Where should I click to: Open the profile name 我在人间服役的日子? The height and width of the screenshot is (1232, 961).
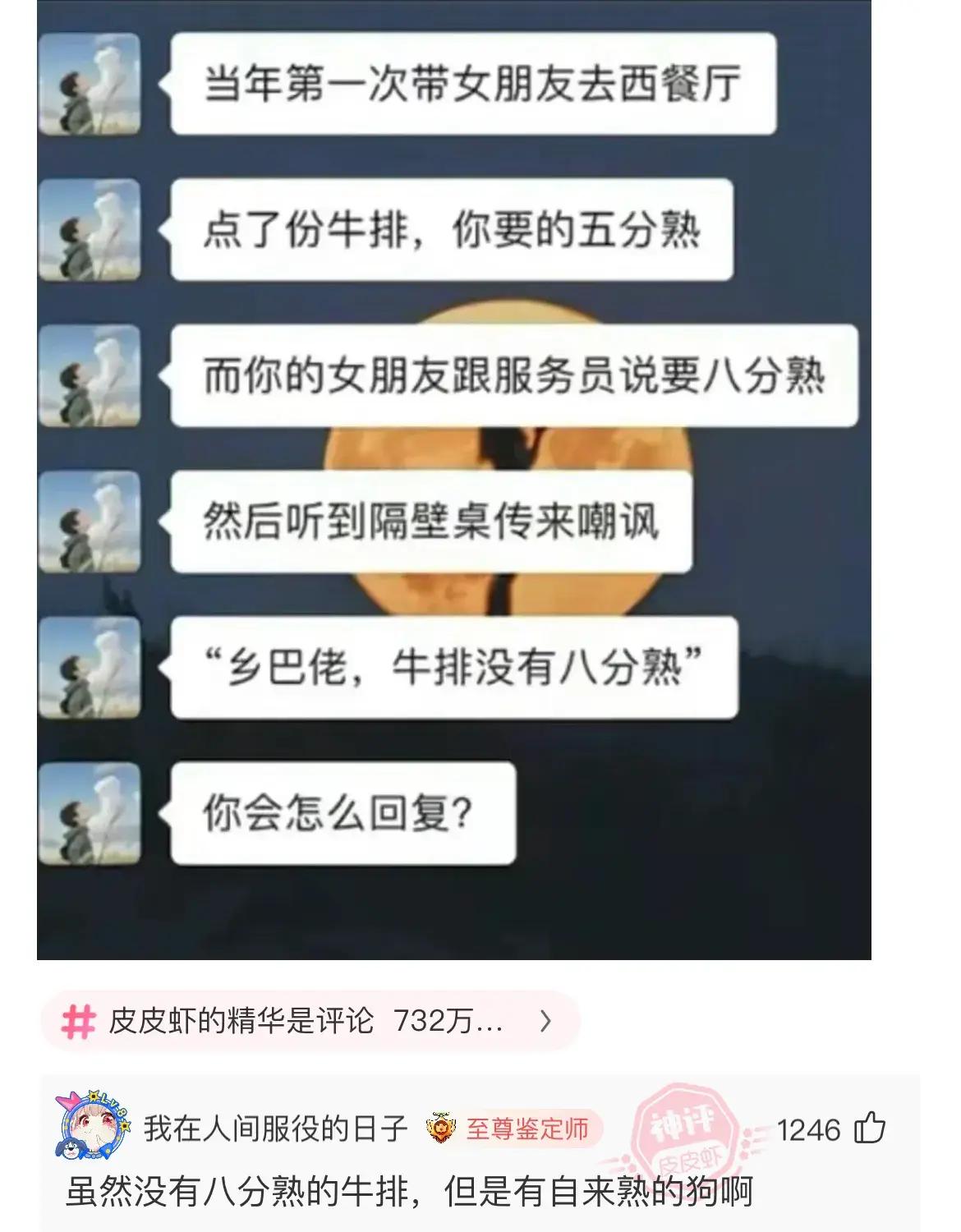click(x=275, y=1129)
